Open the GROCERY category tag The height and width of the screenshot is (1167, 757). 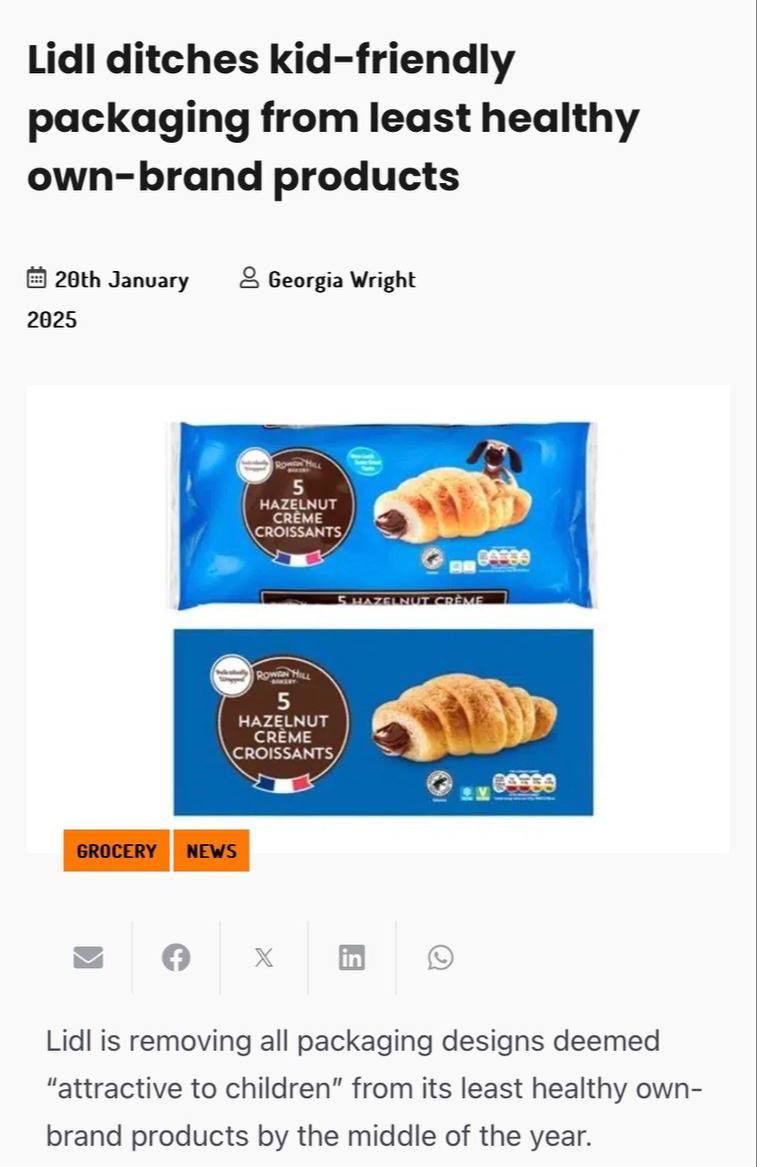pos(116,851)
